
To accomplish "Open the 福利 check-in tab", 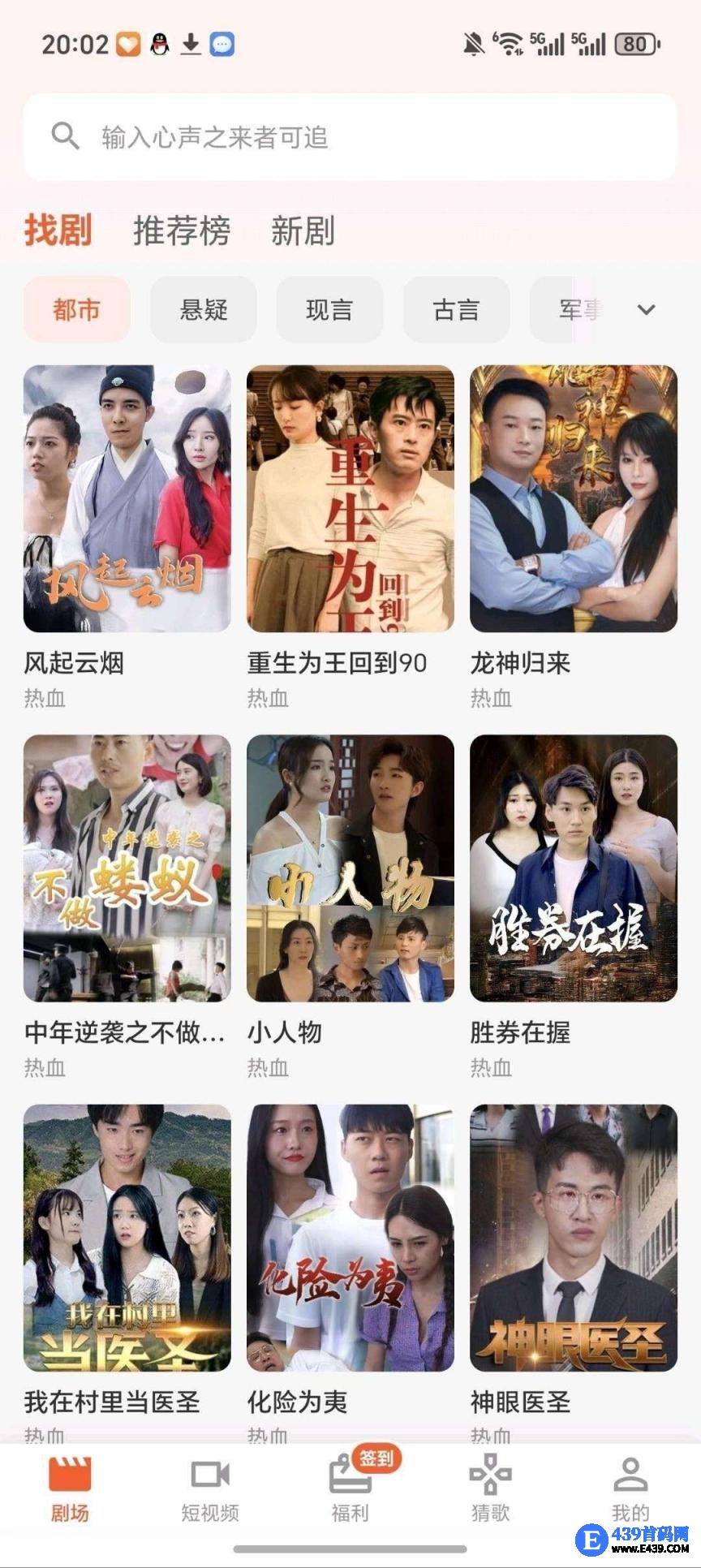I will [350, 1490].
